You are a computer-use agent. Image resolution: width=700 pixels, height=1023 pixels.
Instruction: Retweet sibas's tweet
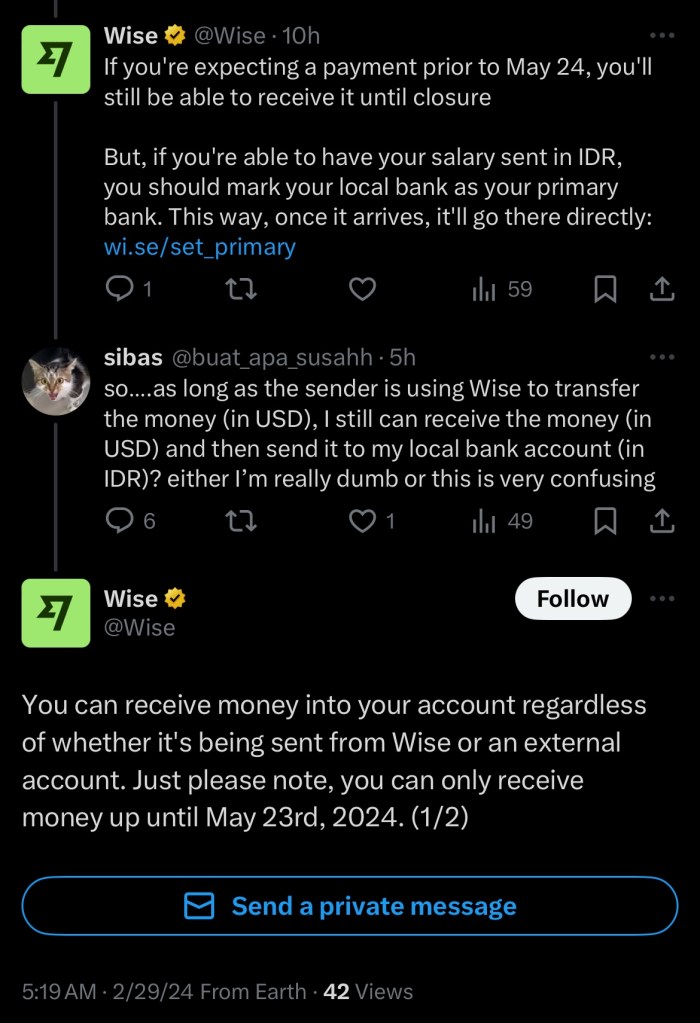point(241,521)
